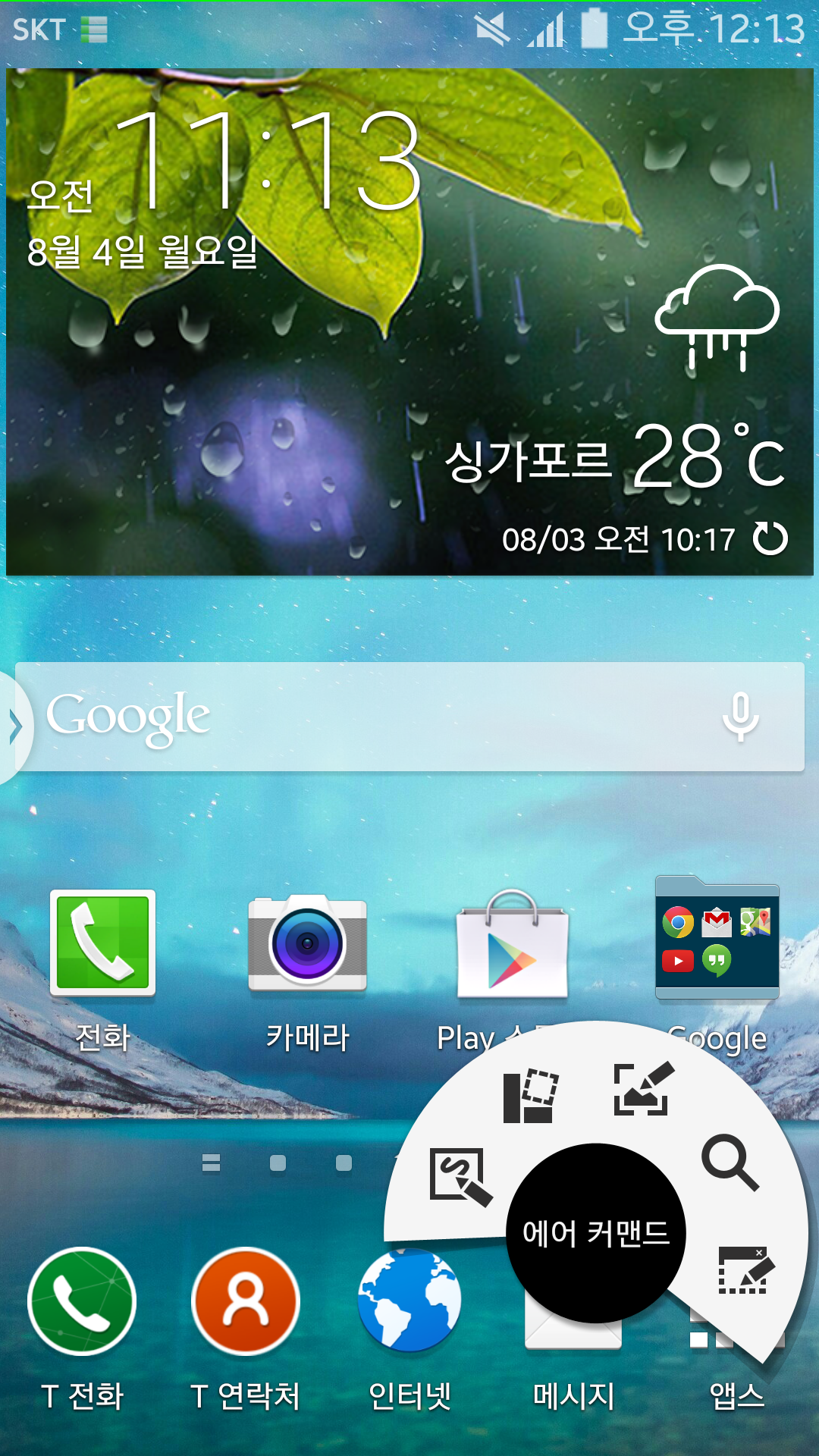Select Scrapbooker in Air Command
Image resolution: width=819 pixels, height=1456 pixels.
530,1096
